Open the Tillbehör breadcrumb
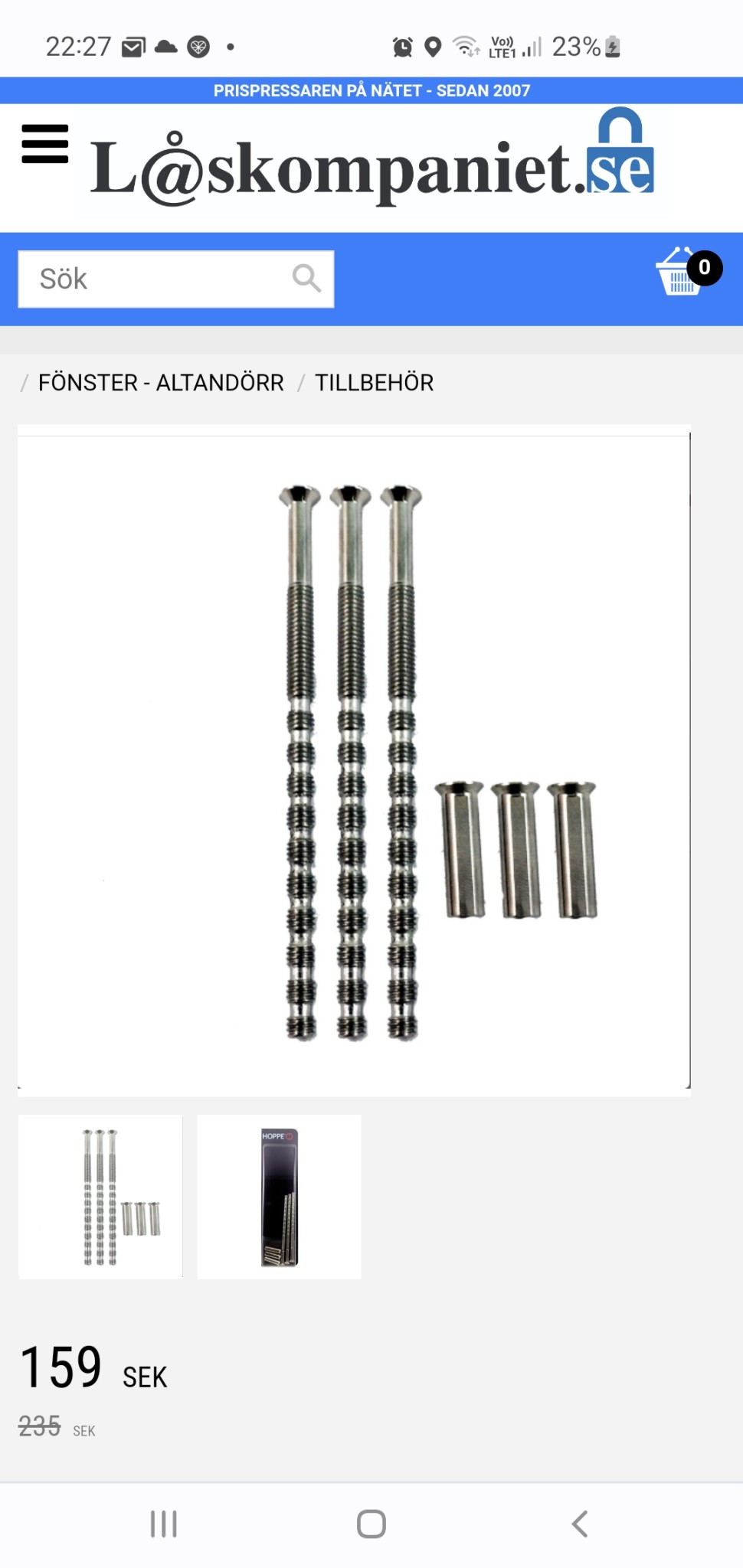Image resolution: width=743 pixels, height=1568 pixels. (374, 383)
